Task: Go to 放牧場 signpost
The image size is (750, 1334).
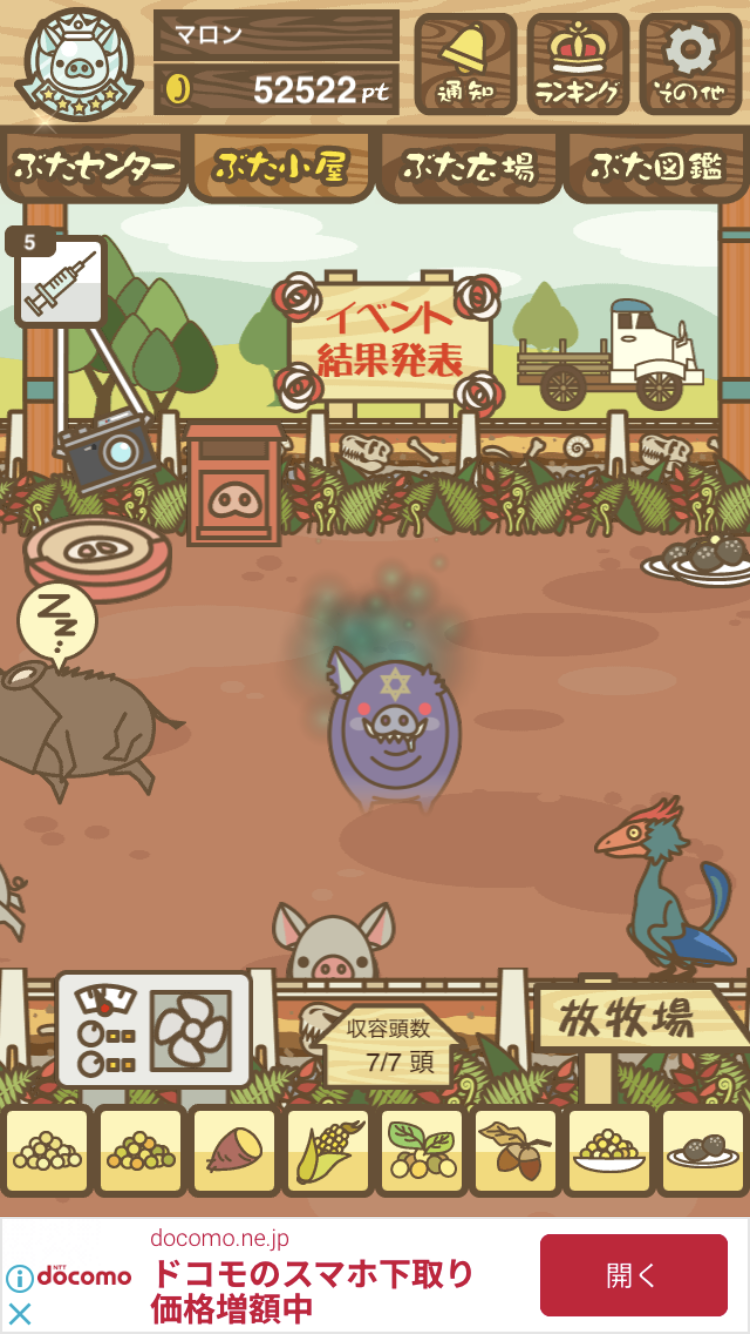Action: tap(640, 1020)
